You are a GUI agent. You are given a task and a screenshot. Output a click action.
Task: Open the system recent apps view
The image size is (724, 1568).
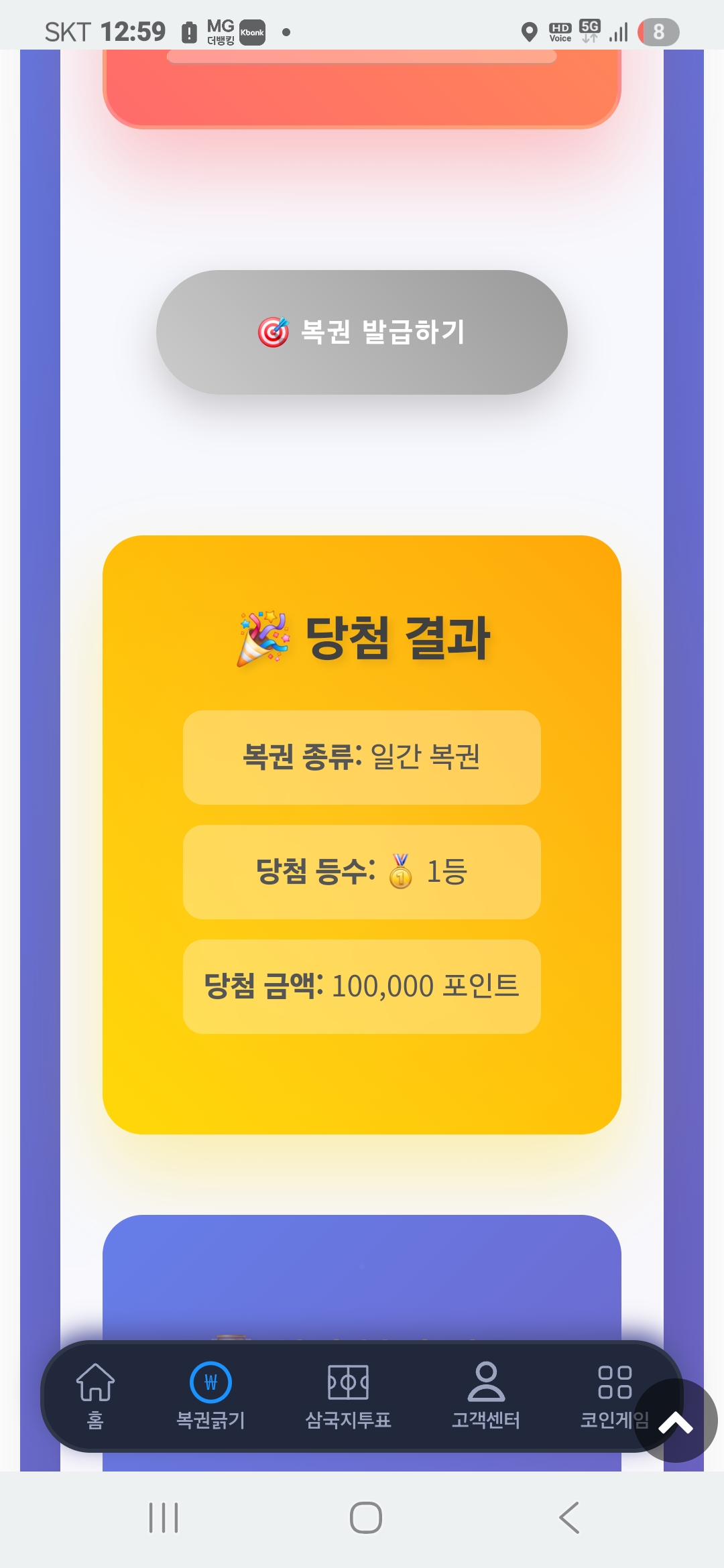click(164, 1518)
